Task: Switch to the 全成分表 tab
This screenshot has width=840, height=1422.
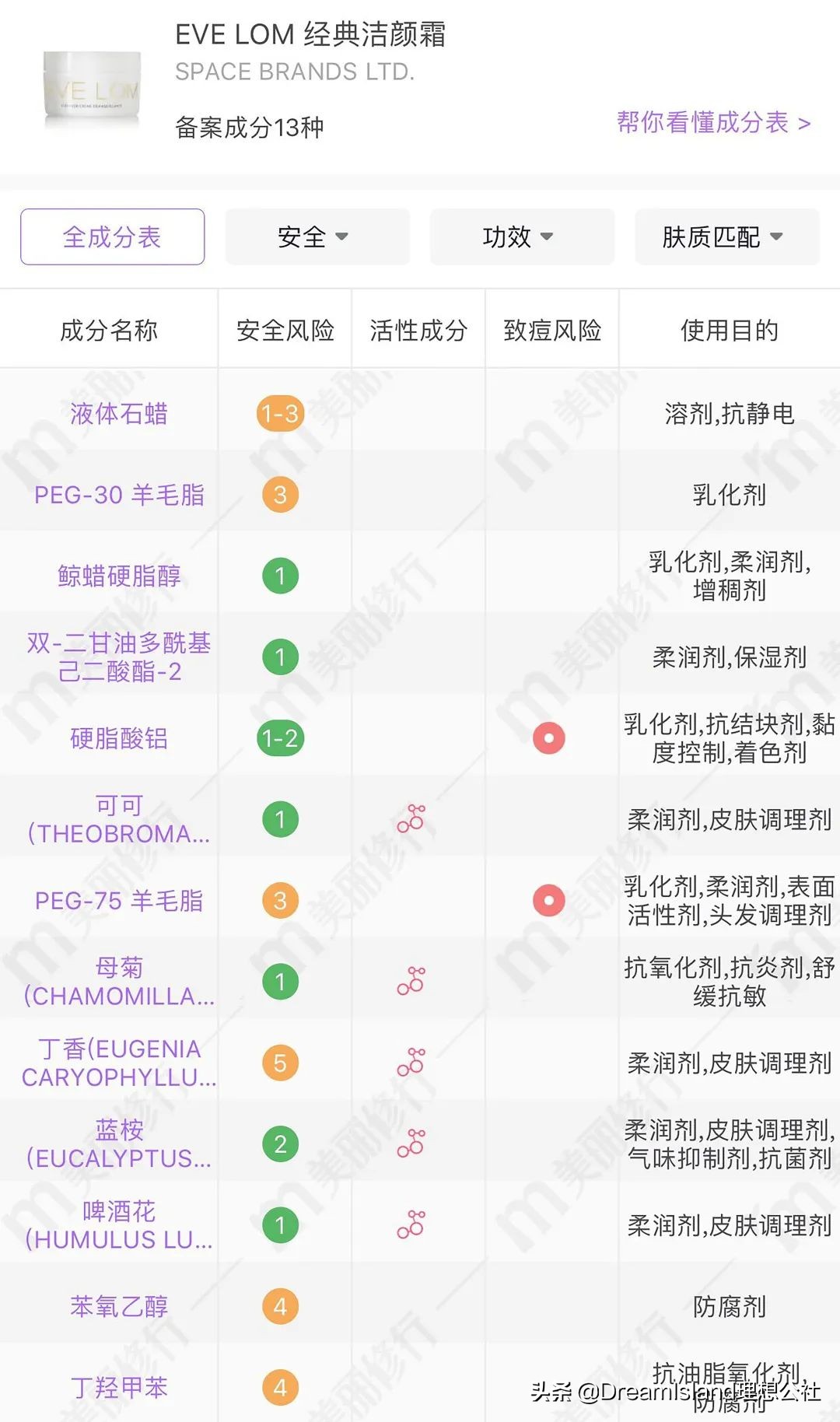Action: tap(110, 237)
